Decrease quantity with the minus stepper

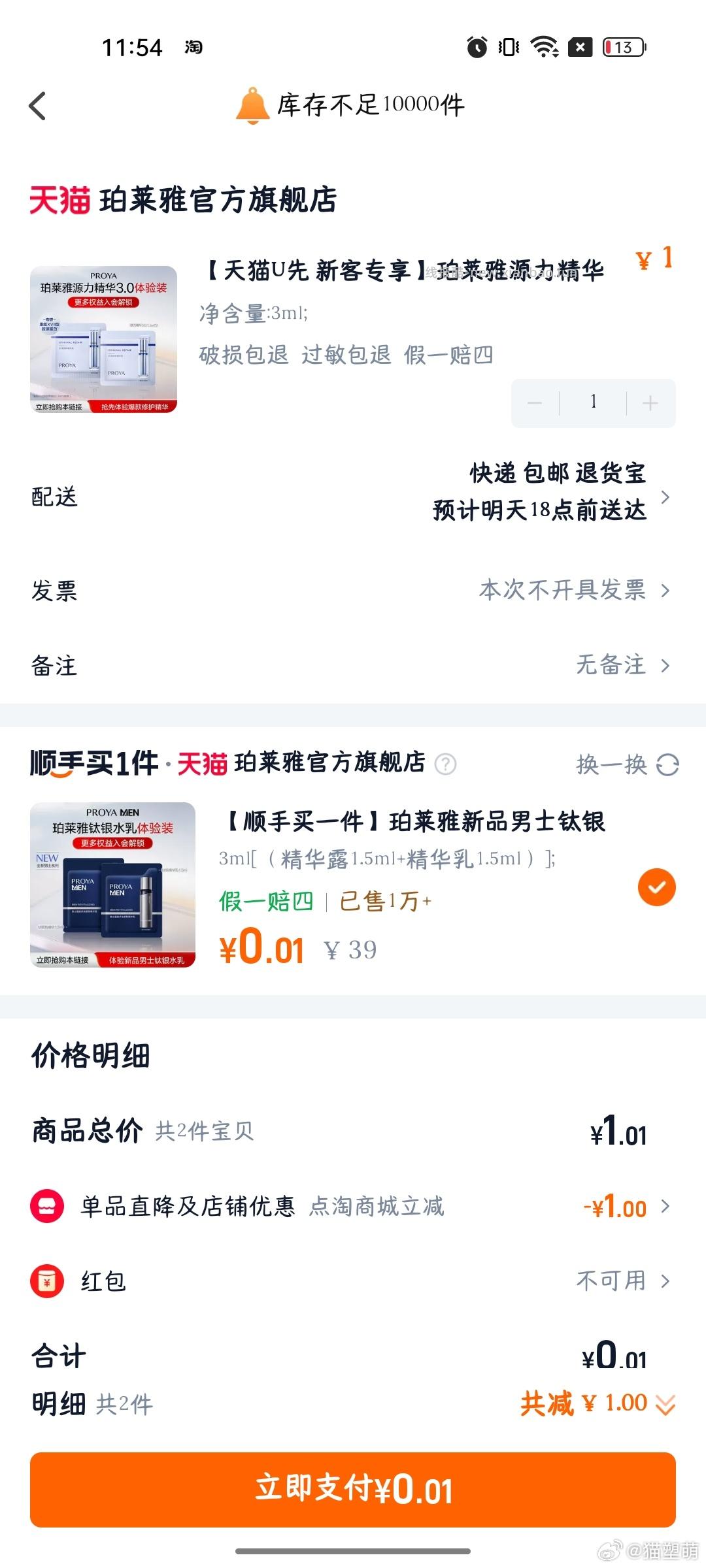(534, 402)
